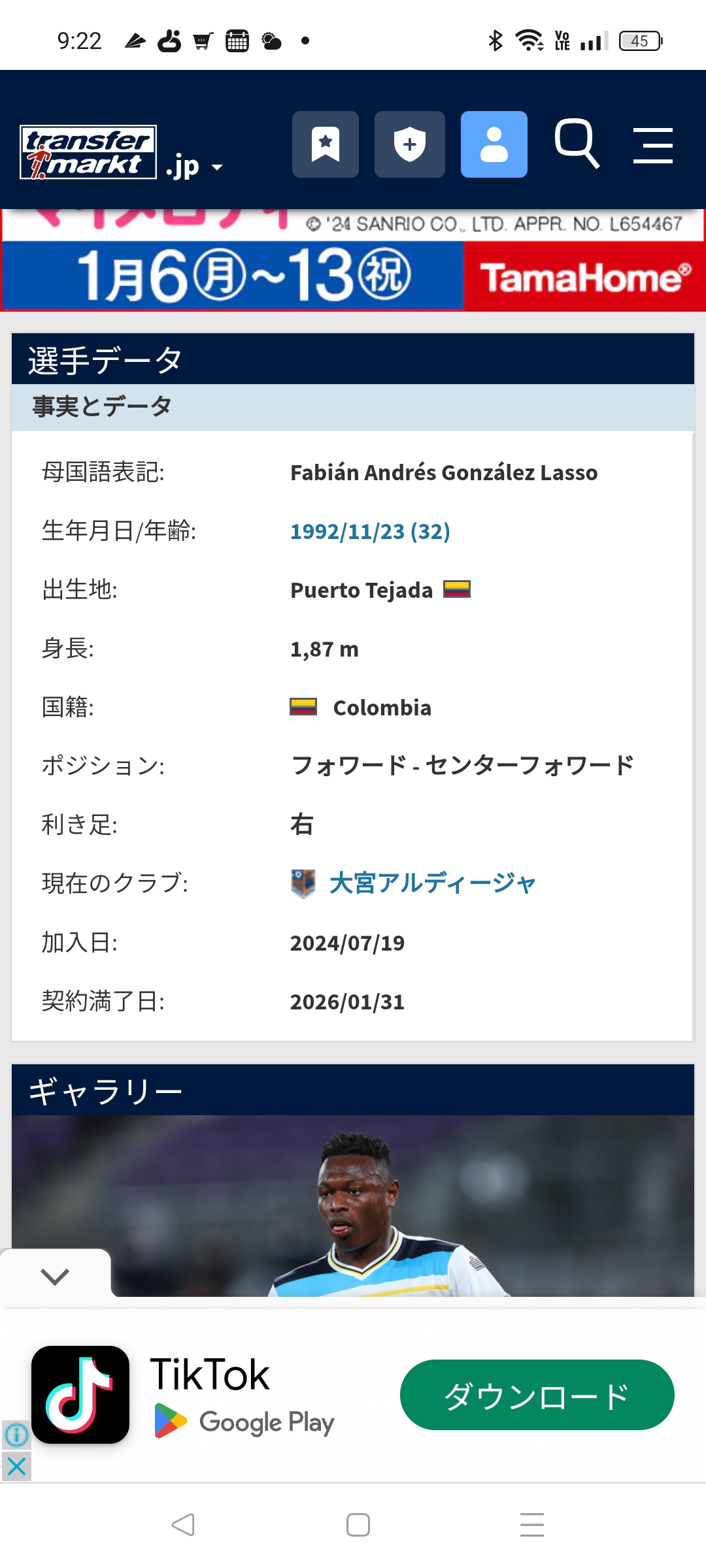Open the user profile icon
Image resolution: width=706 pixels, height=1568 pixels.
(494, 144)
